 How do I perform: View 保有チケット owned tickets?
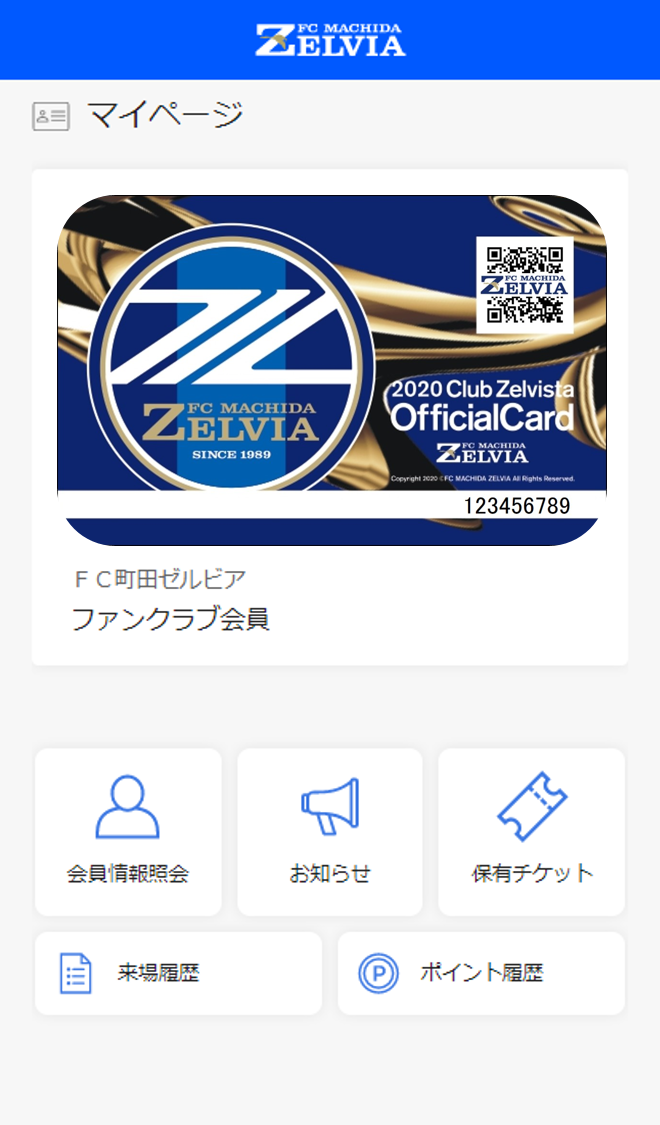point(532,831)
